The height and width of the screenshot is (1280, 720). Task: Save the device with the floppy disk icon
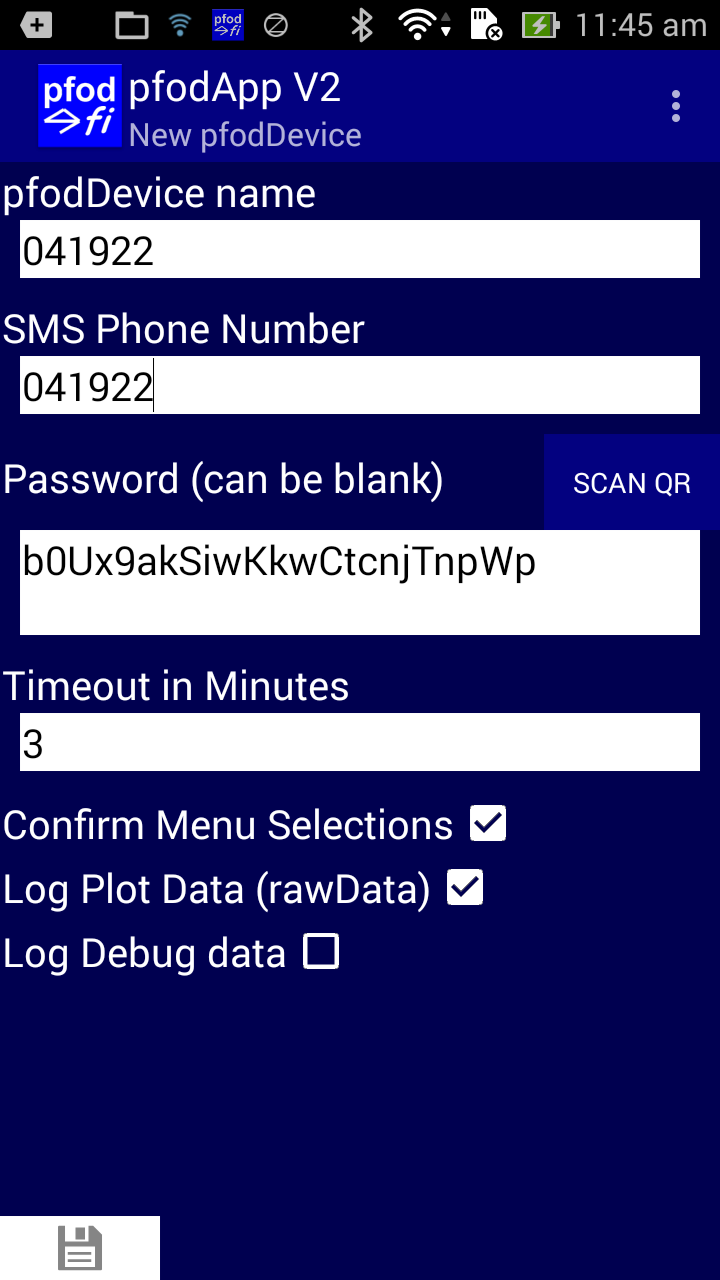(80, 1248)
